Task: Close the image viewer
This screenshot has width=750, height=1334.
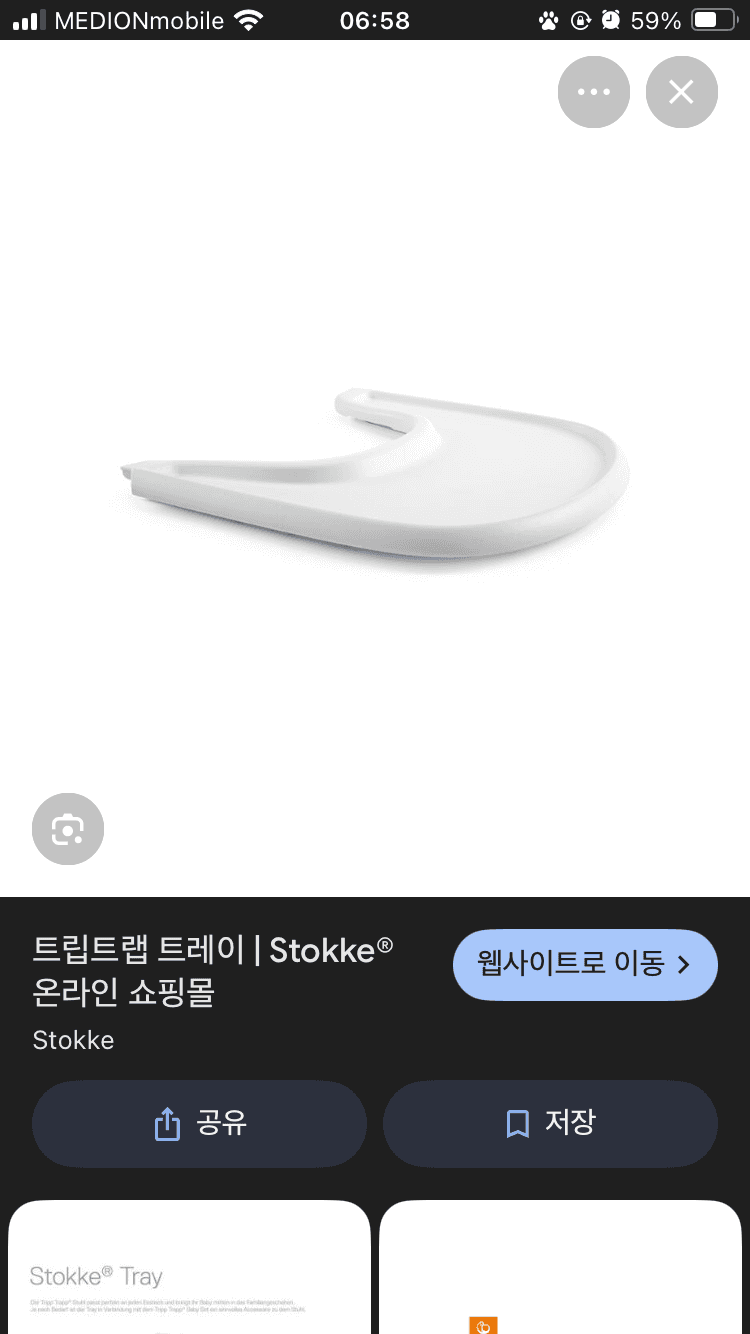Action: point(682,92)
